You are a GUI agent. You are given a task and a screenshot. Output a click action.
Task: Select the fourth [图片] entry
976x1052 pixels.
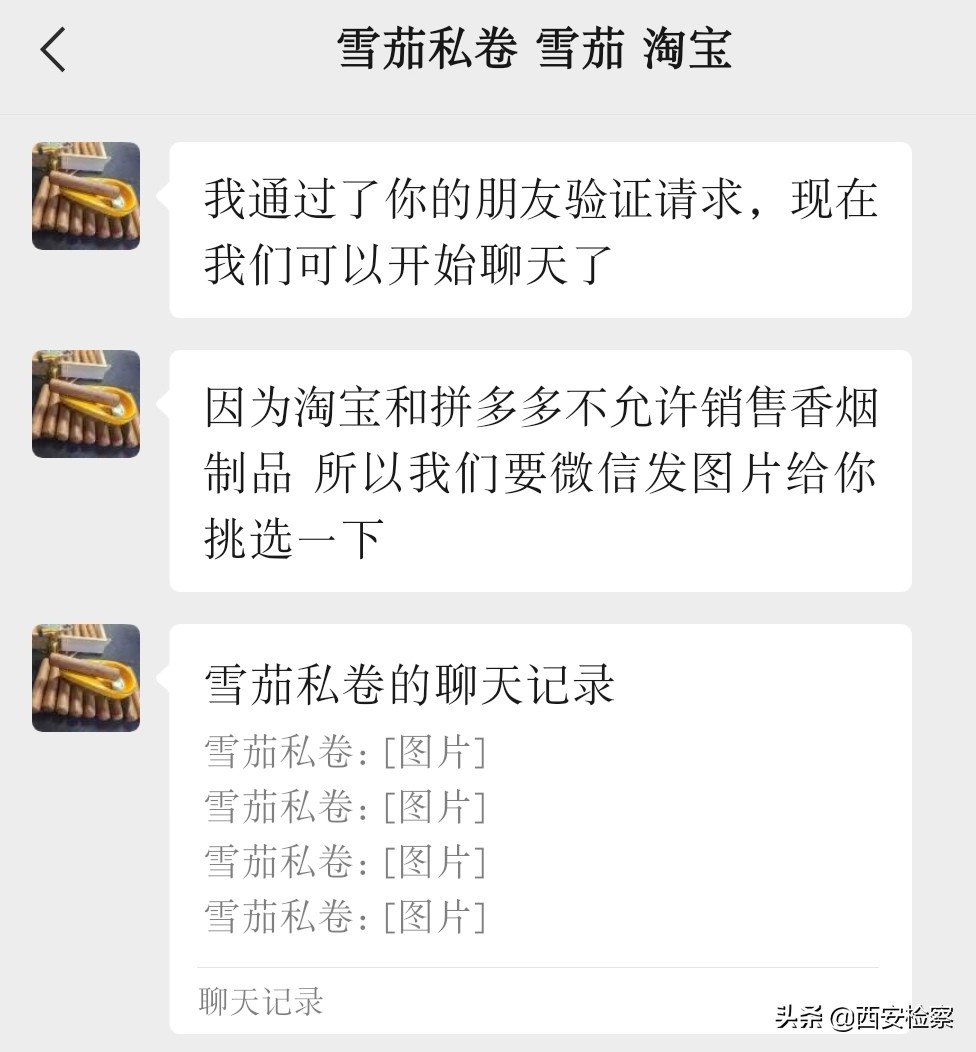[x=340, y=915]
